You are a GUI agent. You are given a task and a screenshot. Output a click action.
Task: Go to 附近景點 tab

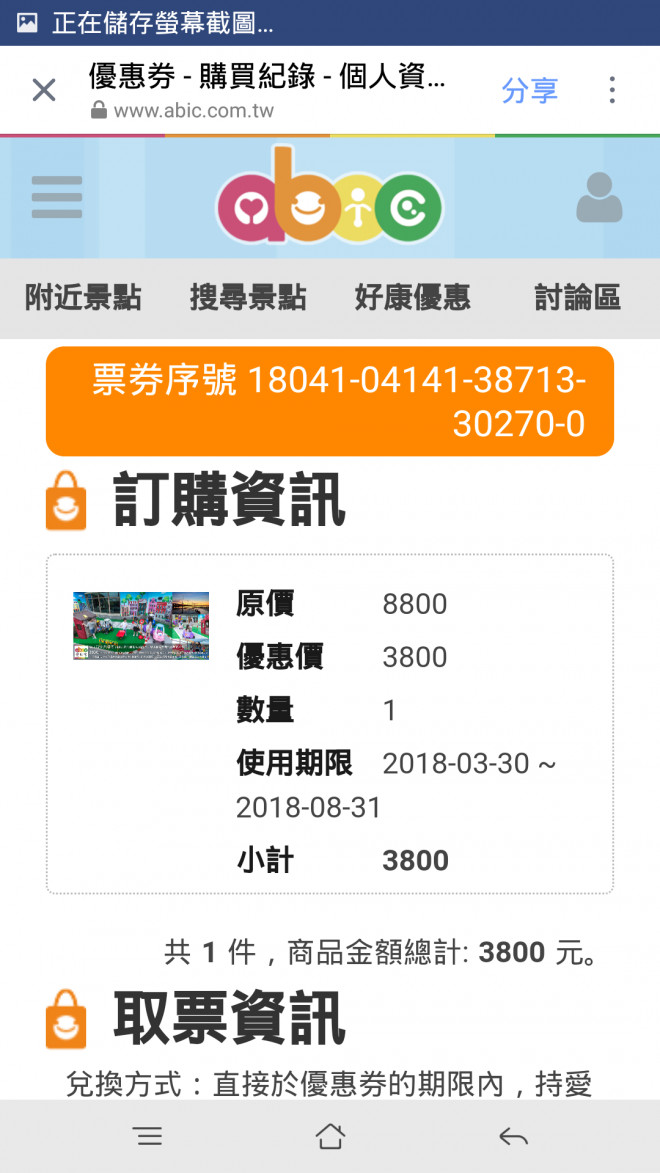(x=83, y=297)
